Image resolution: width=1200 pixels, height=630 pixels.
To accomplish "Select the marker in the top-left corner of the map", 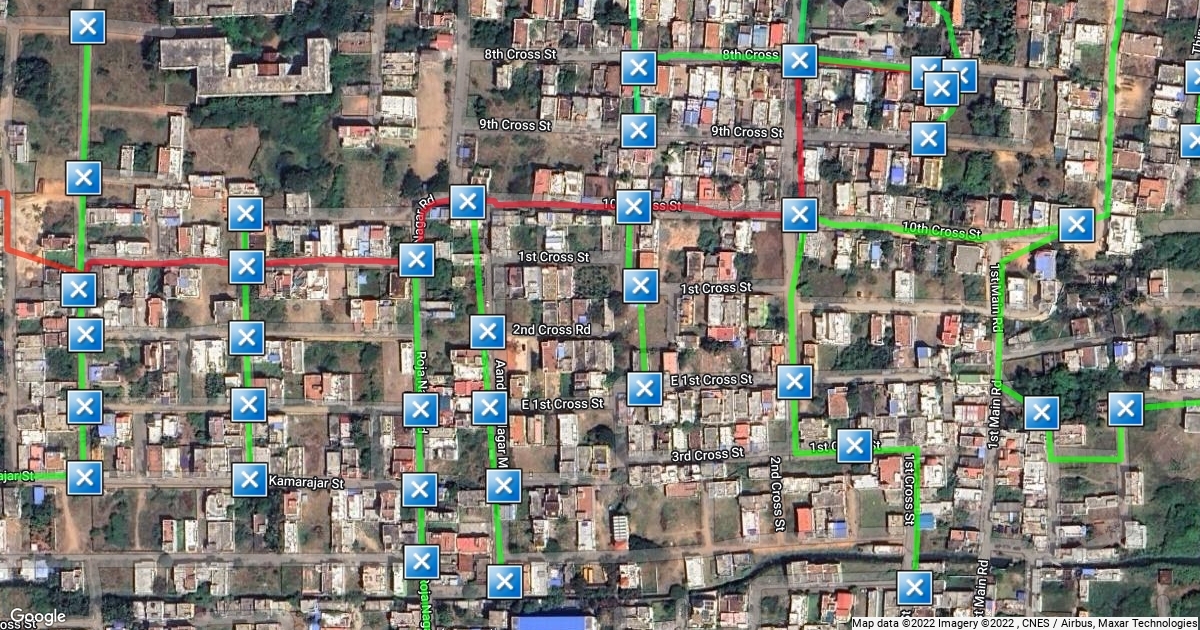I will [88, 27].
